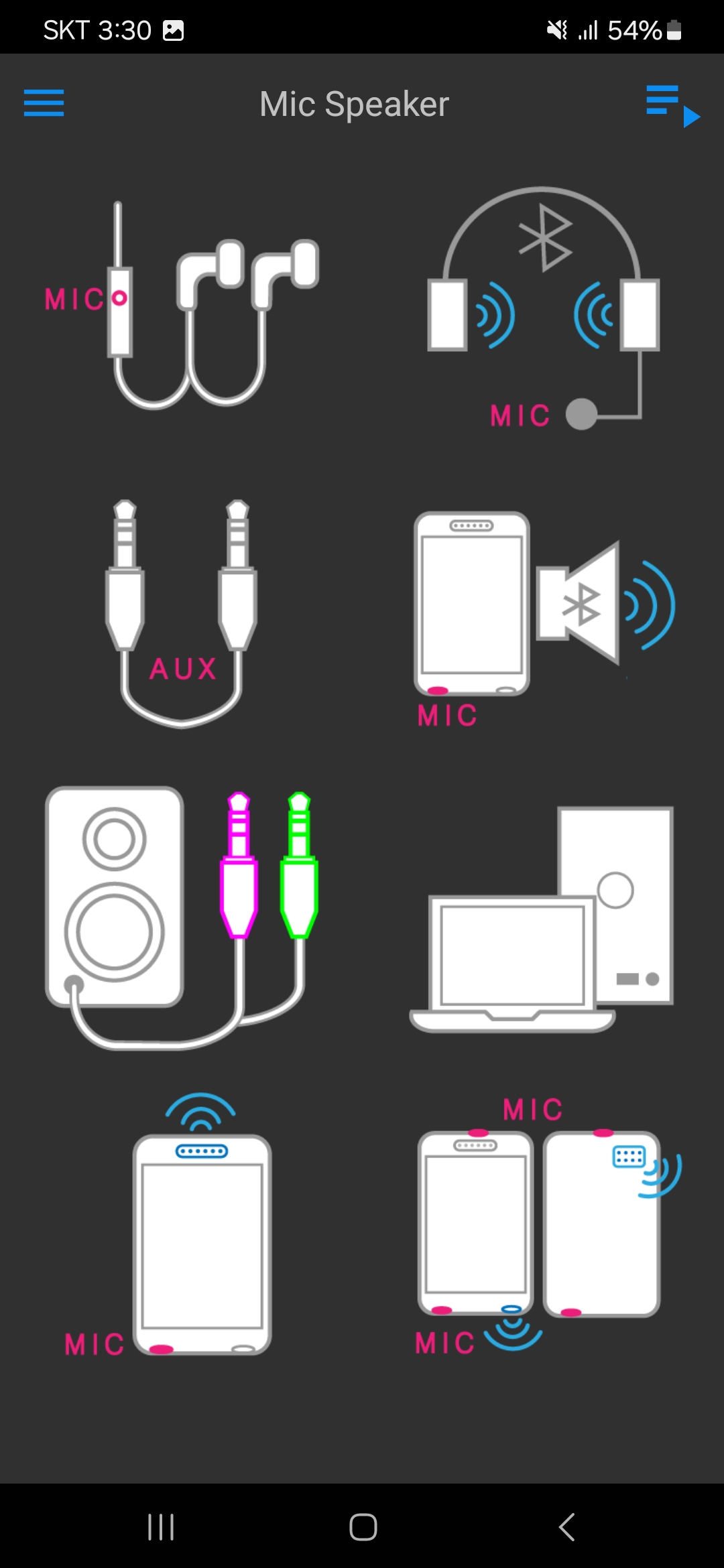Open the hamburger drawer menu
Viewport: 724px width, 1568px height.
tap(44, 103)
